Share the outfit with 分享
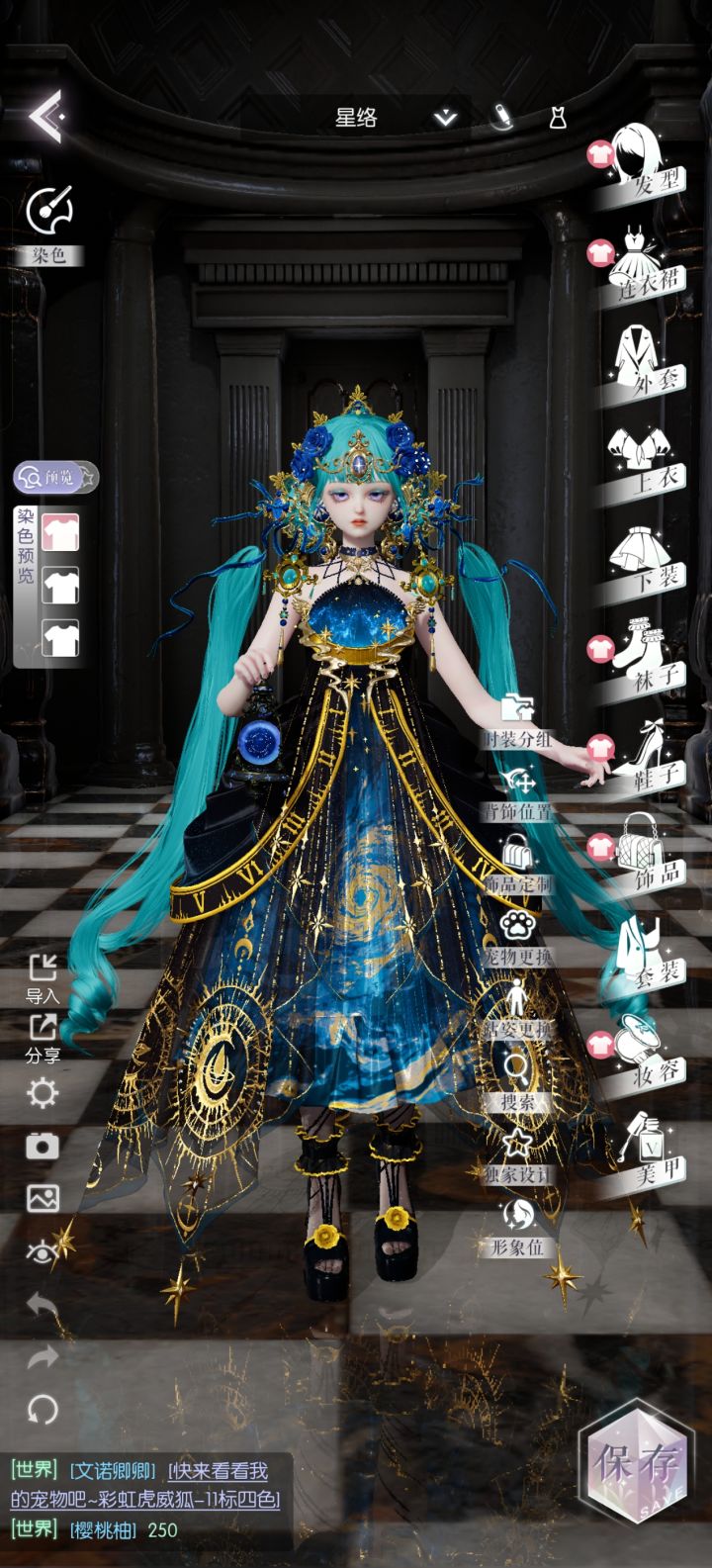Viewport: 712px width, 1568px height. [43, 1039]
